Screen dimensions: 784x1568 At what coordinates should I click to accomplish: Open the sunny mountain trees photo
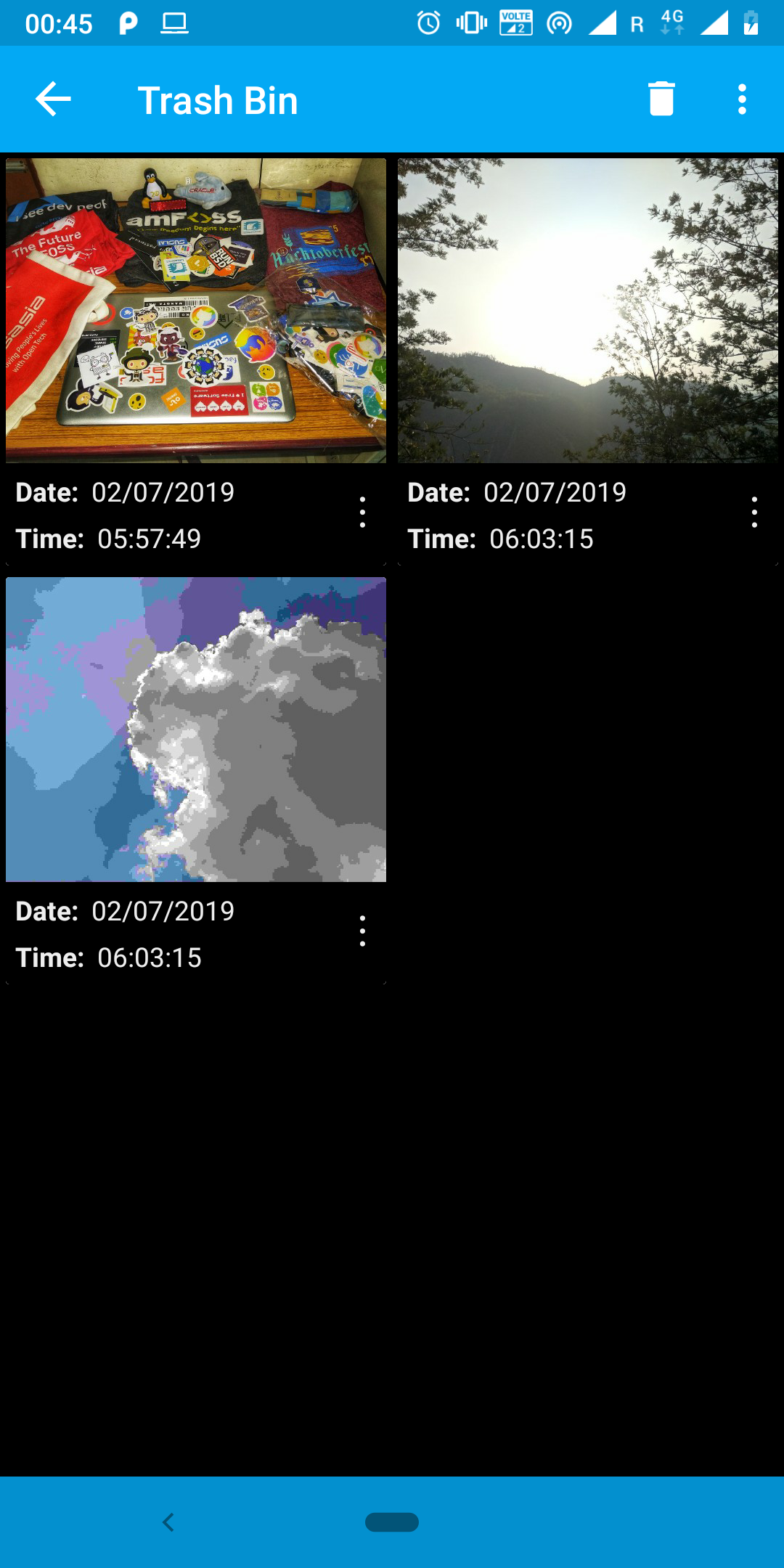click(588, 311)
